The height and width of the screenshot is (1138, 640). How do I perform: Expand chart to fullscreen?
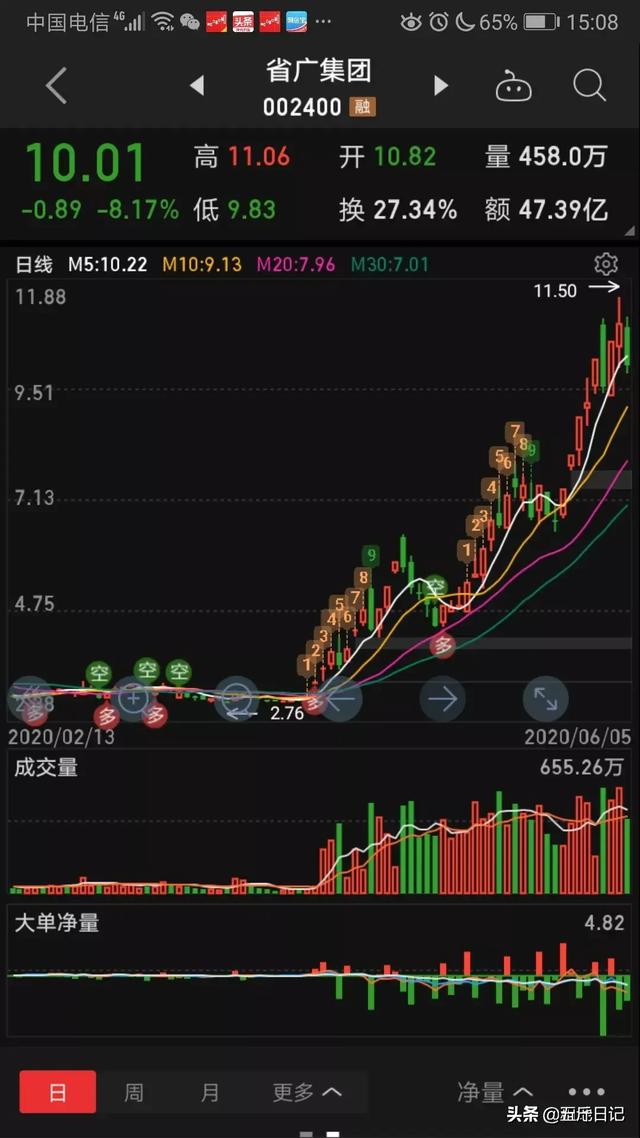click(x=545, y=699)
